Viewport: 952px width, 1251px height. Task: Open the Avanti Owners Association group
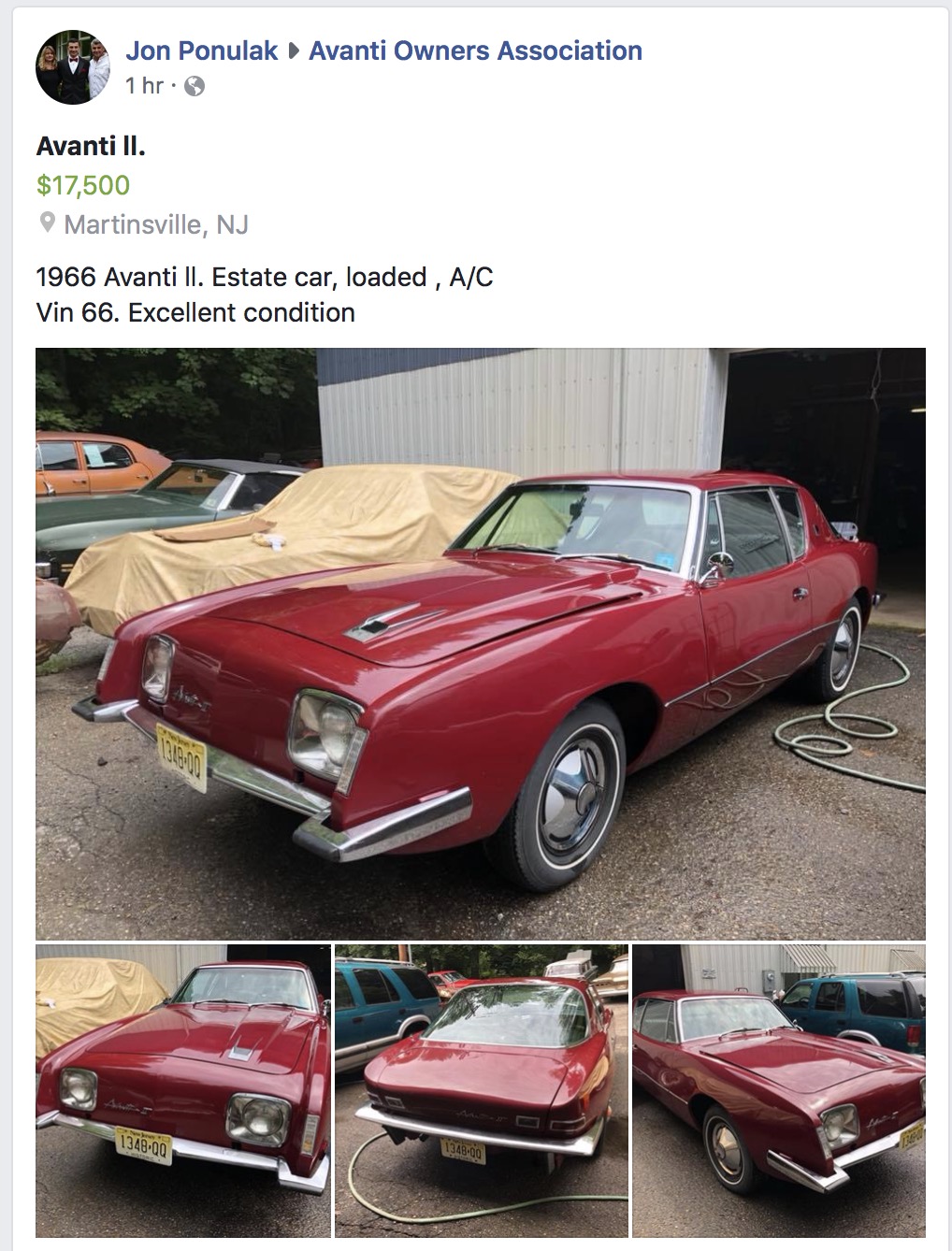[475, 50]
